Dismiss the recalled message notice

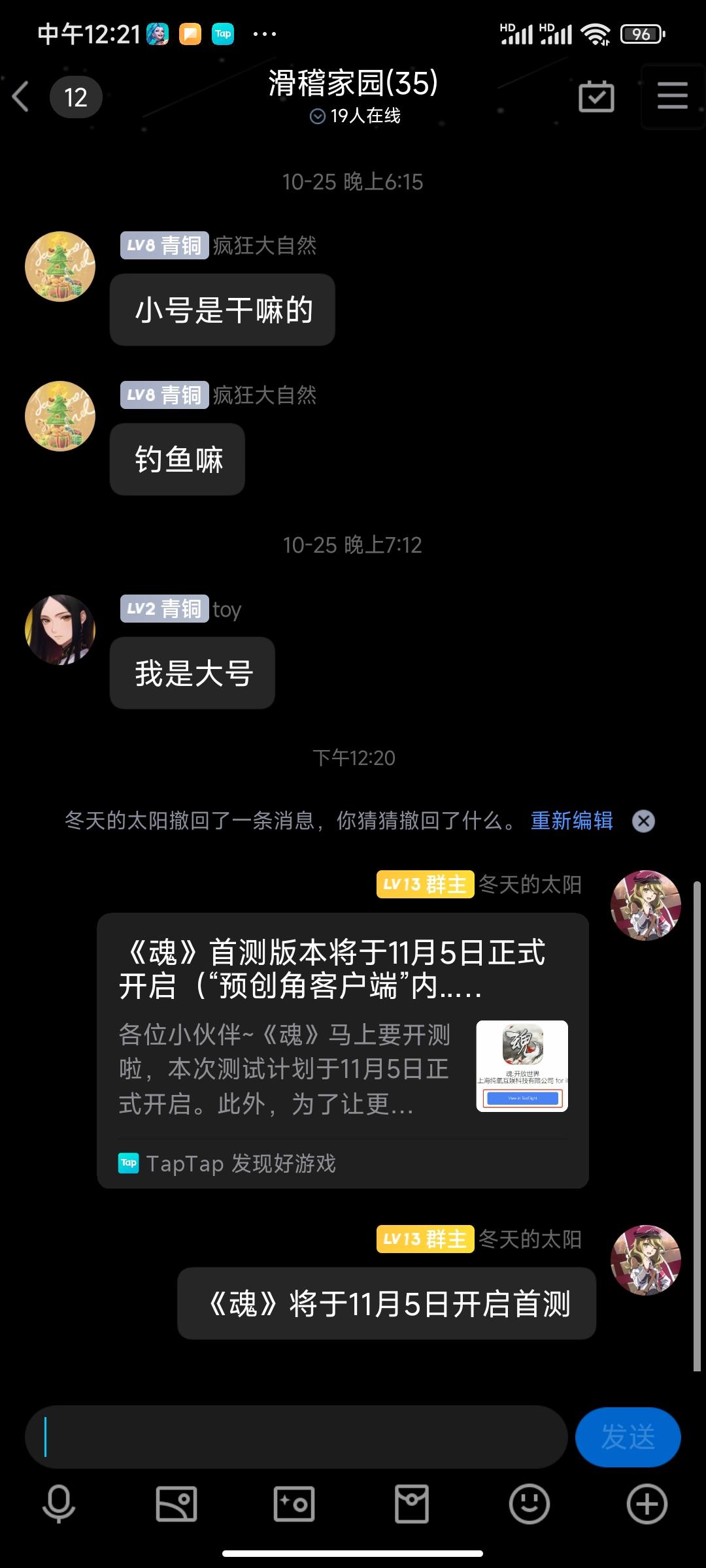pos(643,821)
